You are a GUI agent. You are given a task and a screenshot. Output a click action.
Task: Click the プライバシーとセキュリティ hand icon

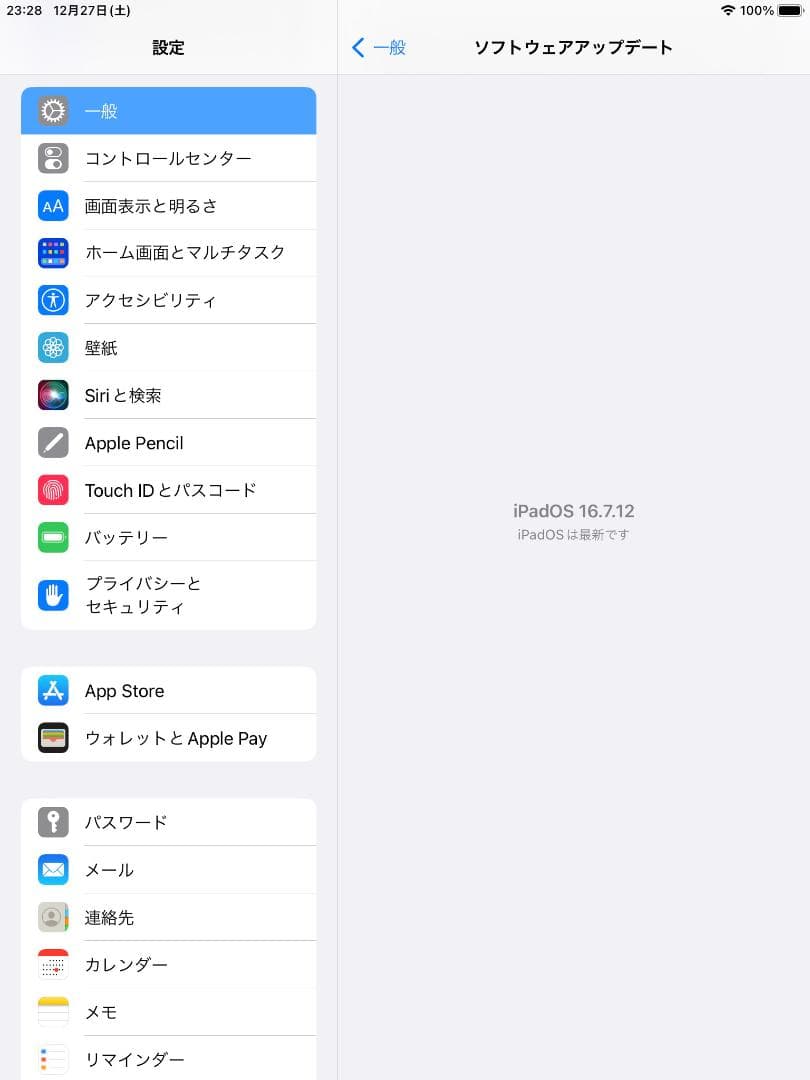(x=52, y=594)
